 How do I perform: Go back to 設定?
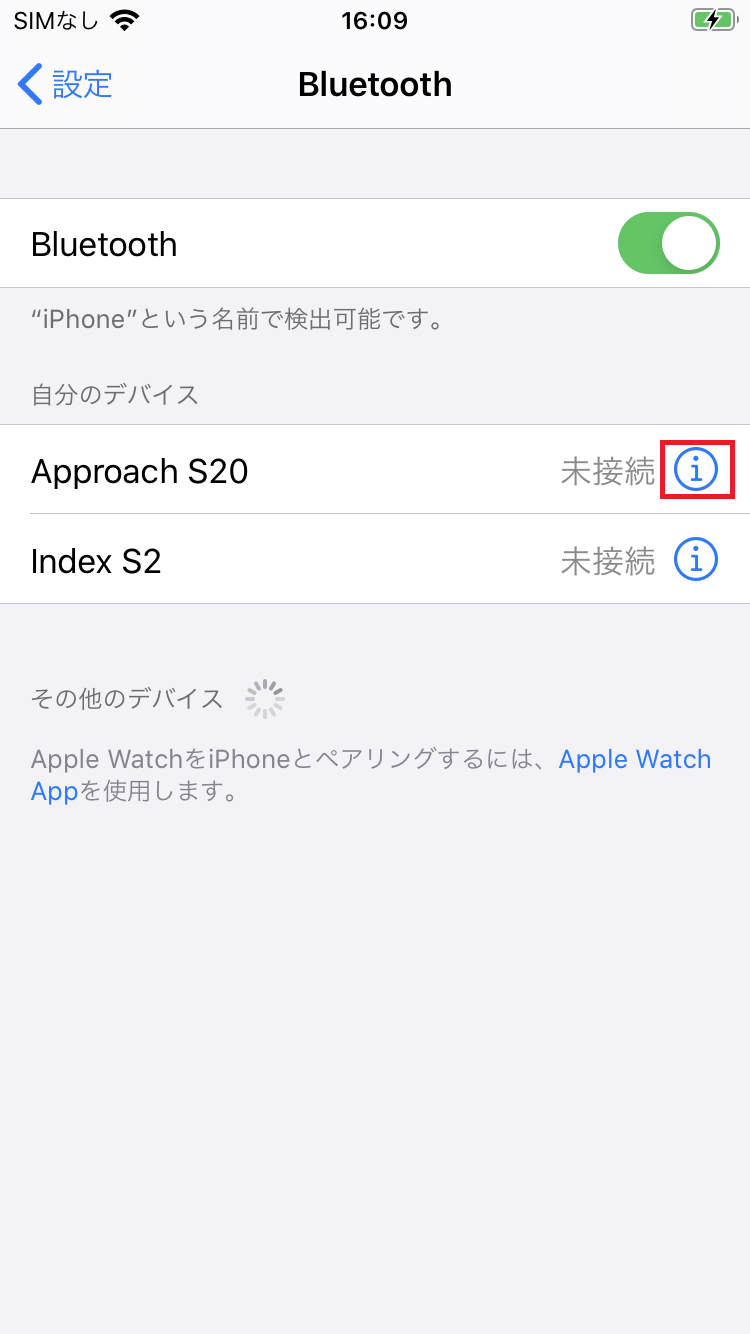pos(66,85)
